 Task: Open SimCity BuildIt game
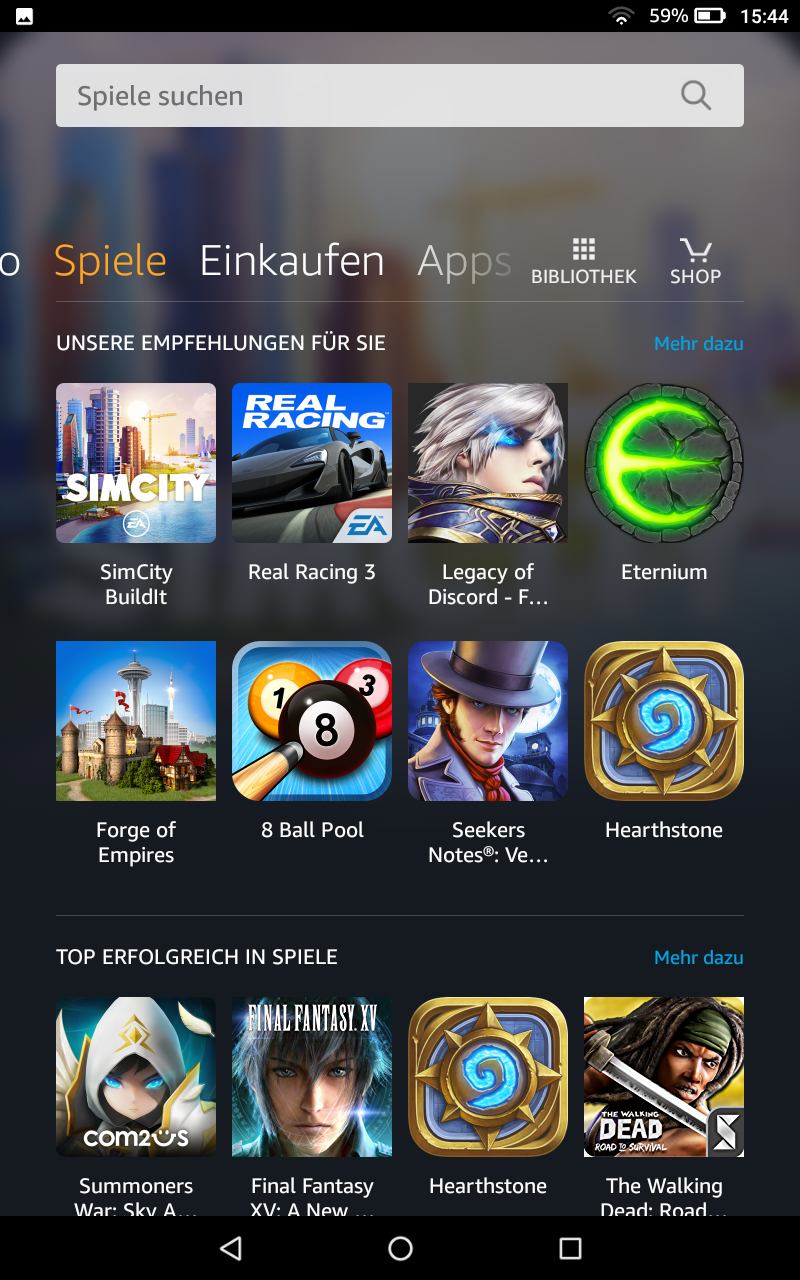point(136,463)
